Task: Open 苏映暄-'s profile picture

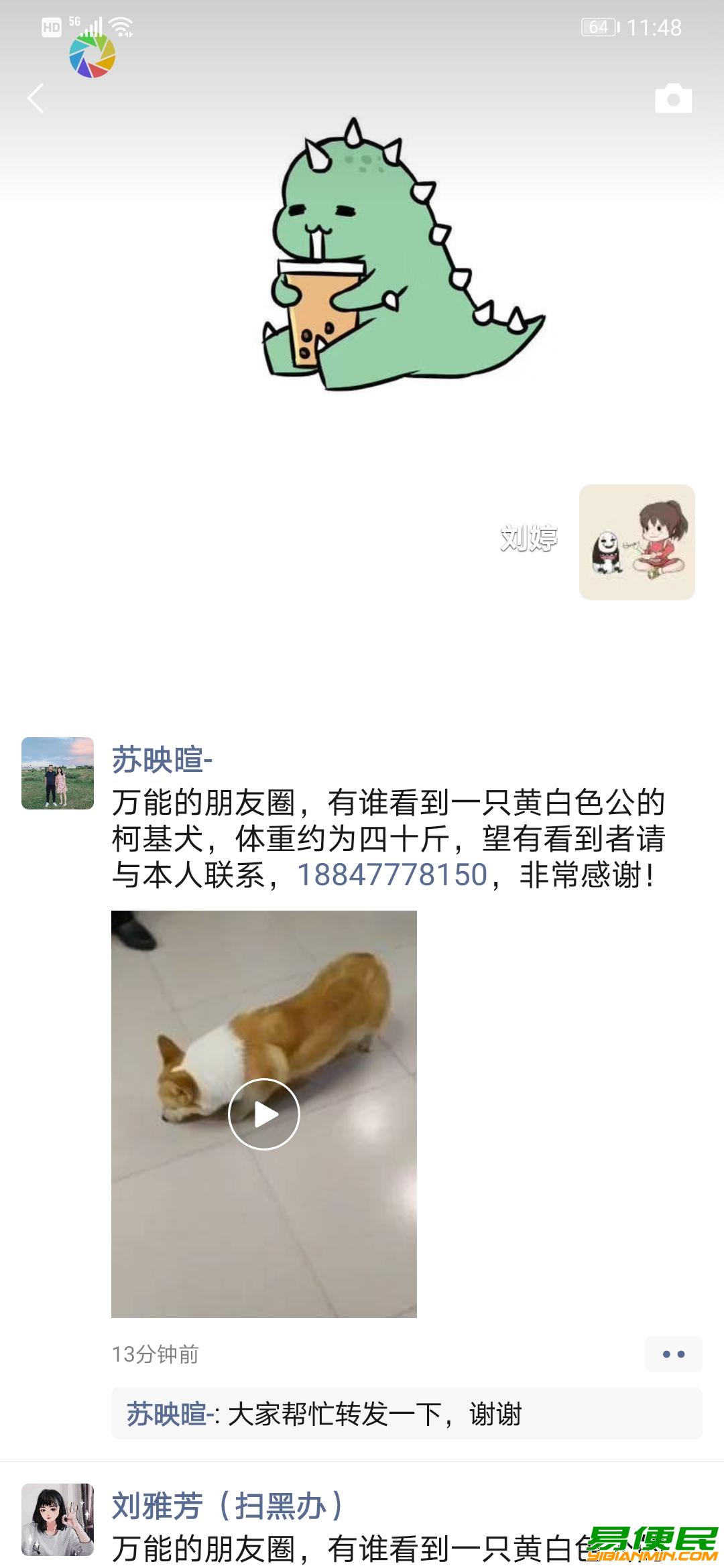Action: (x=58, y=773)
